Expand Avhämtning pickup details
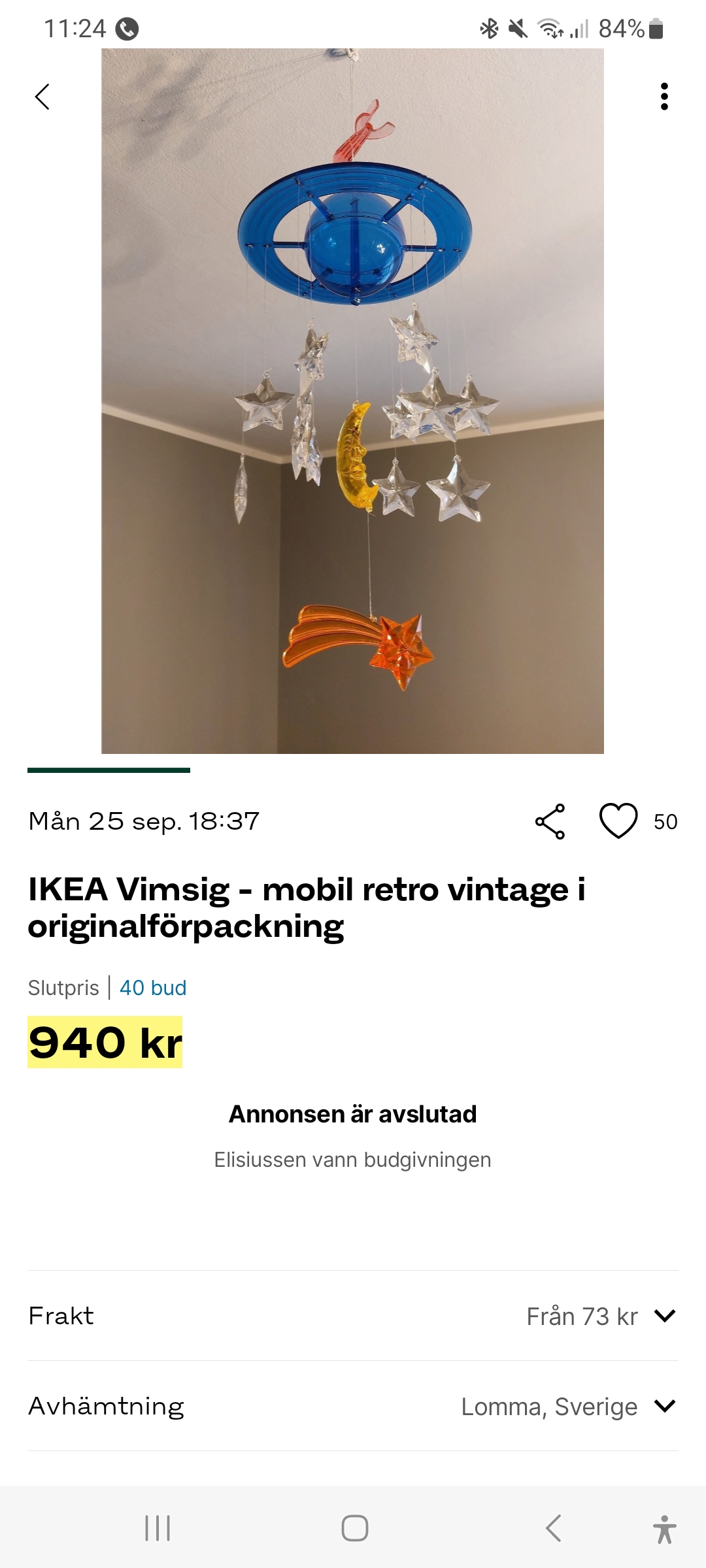 click(664, 1405)
